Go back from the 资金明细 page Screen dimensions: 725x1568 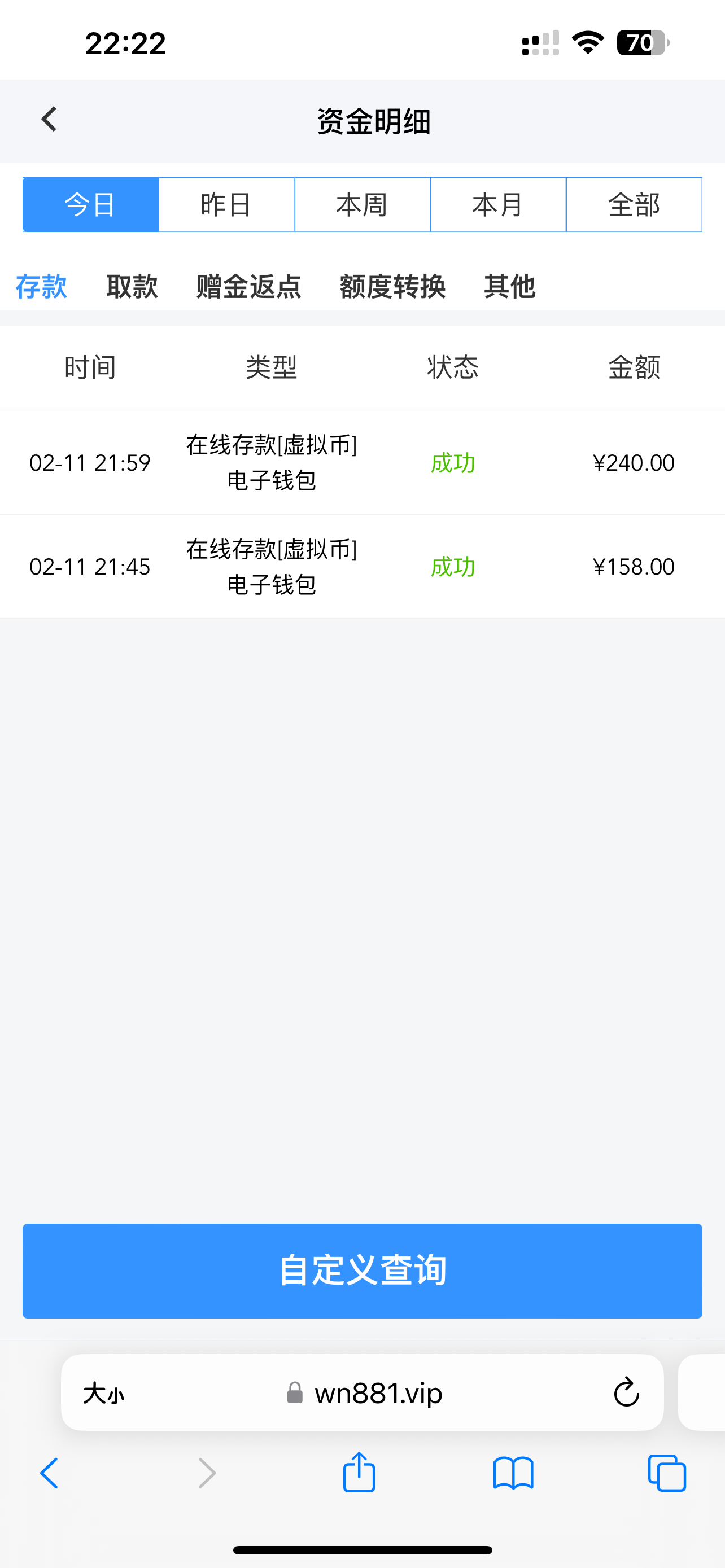tap(49, 119)
